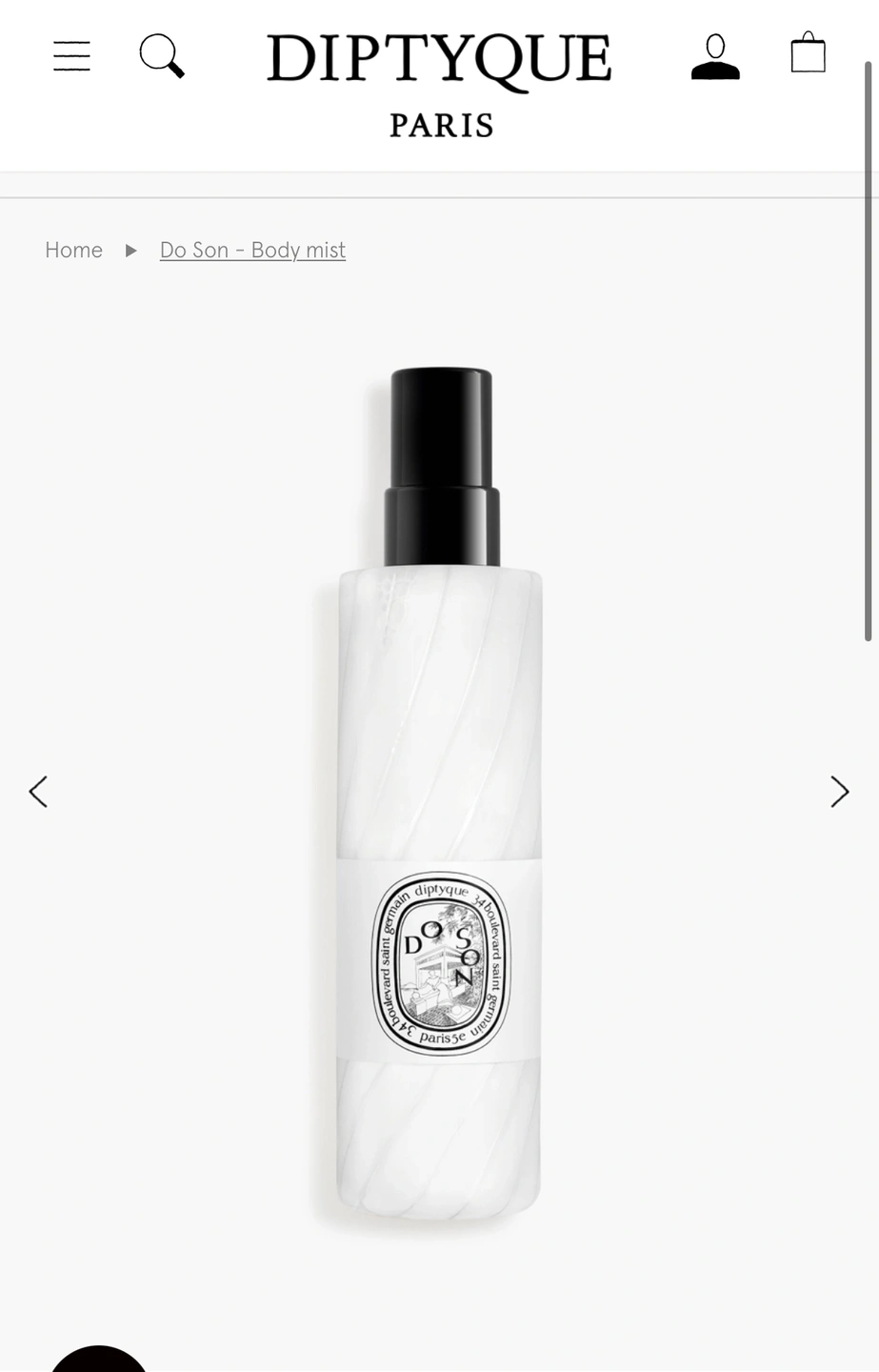Go to Diptyque Paris homepage logo

pos(440,83)
